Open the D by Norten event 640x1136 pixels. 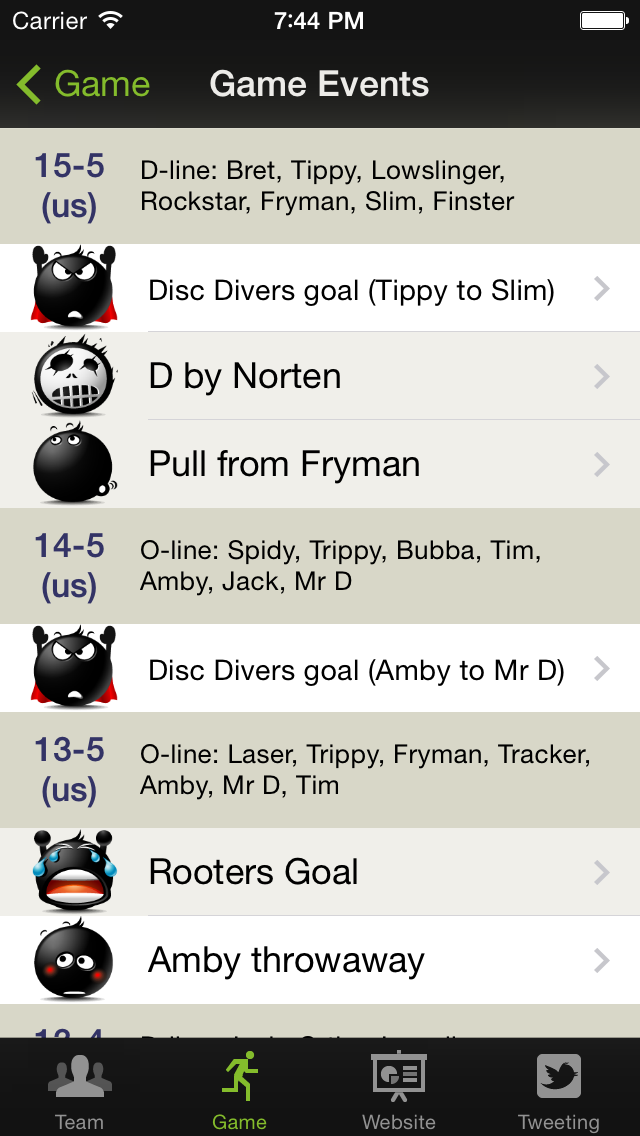(320, 376)
